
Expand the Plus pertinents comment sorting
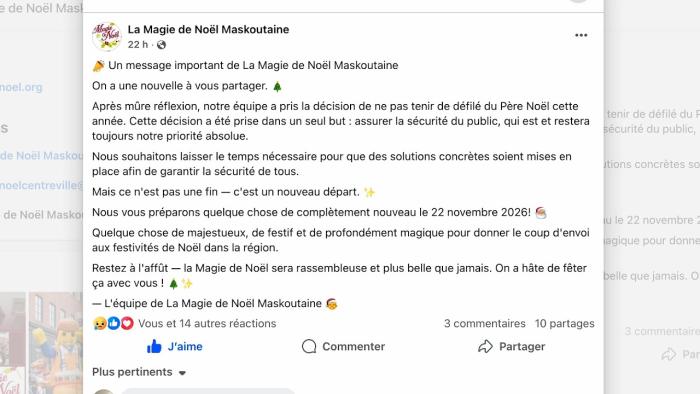tap(139, 372)
